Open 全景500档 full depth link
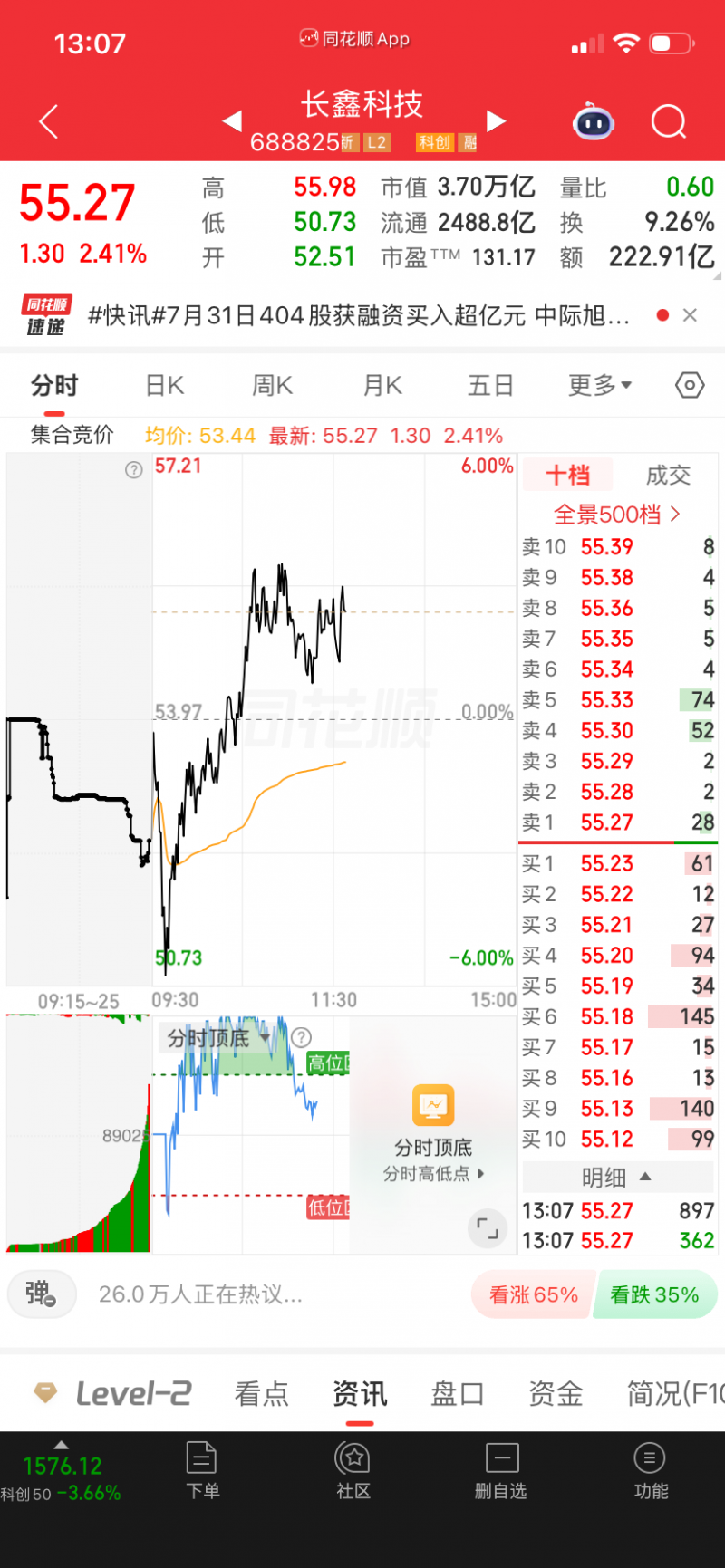This screenshot has width=725, height=1568. coord(616,515)
